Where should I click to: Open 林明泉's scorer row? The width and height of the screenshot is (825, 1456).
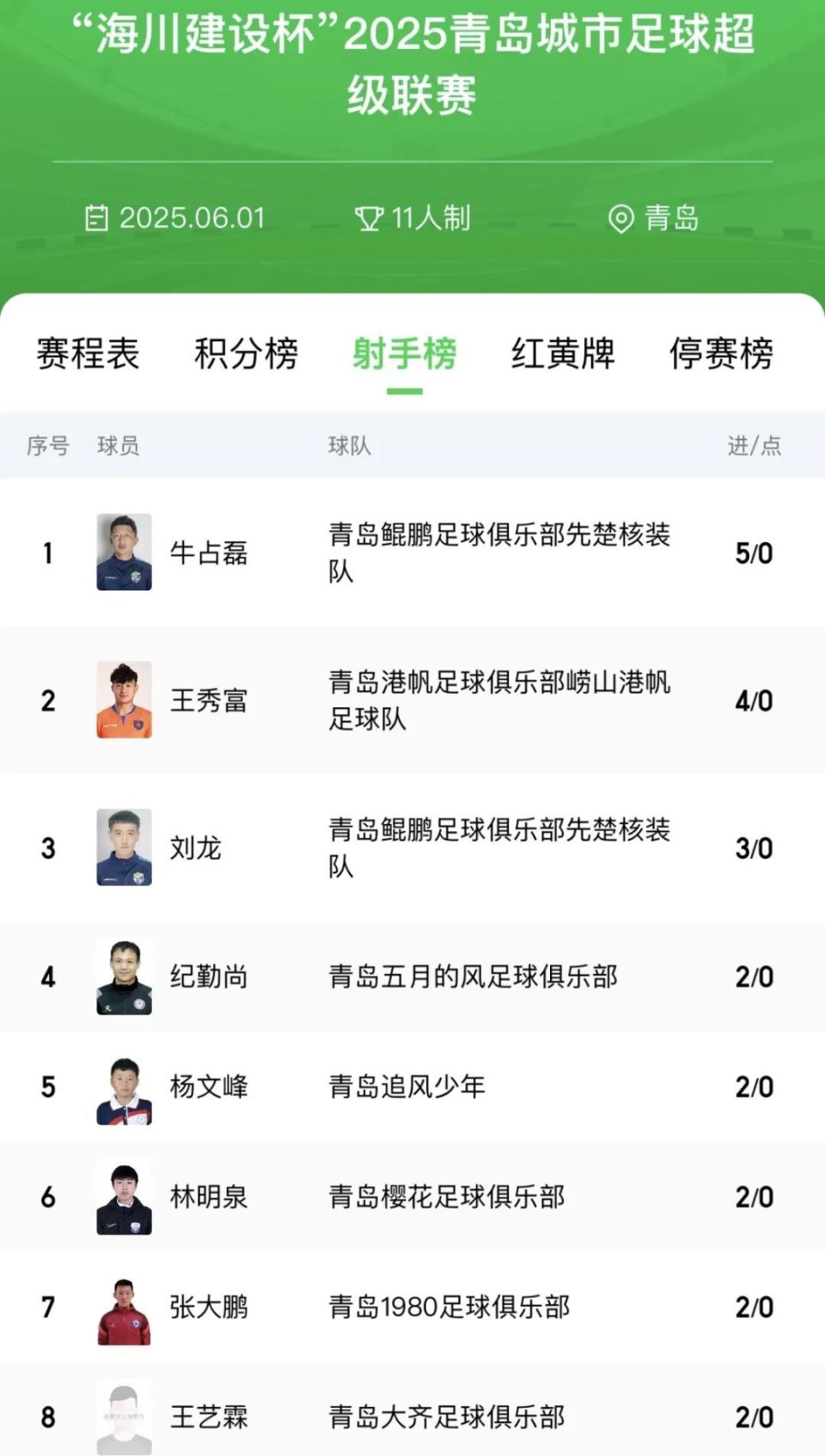[412, 1196]
